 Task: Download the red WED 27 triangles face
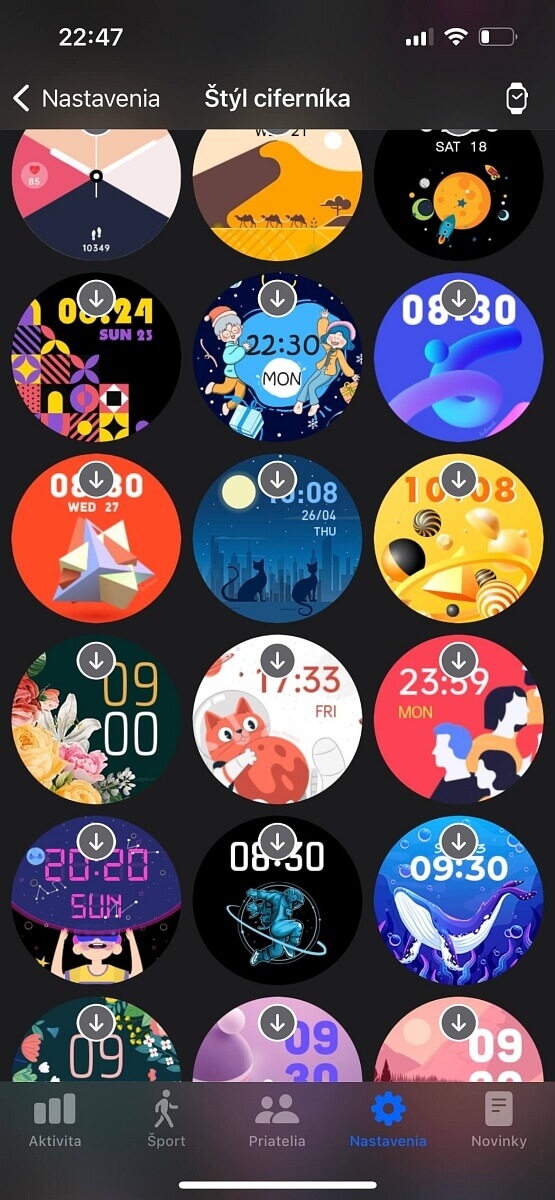pyautogui.click(x=96, y=479)
